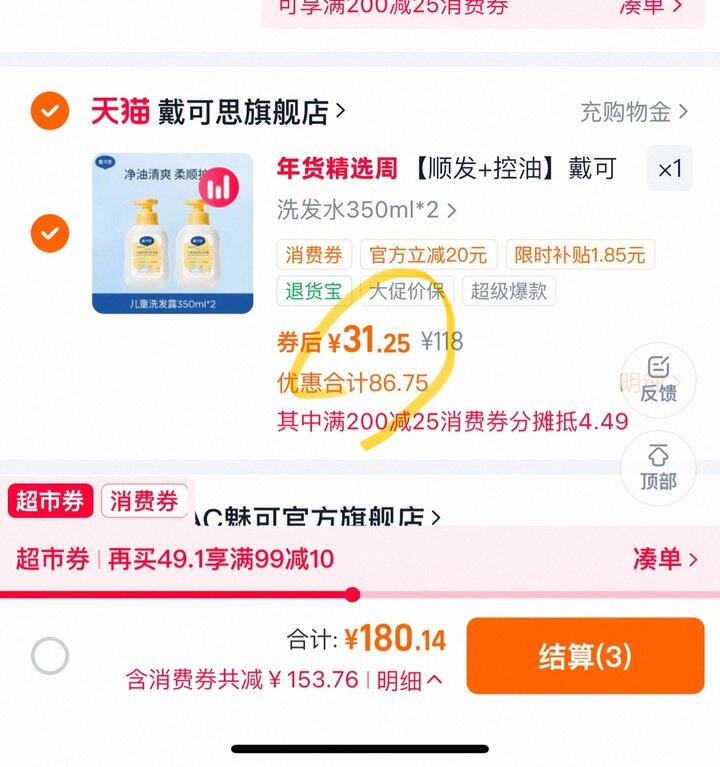
Task: Jump back to top with 顶部
Action: (658, 468)
